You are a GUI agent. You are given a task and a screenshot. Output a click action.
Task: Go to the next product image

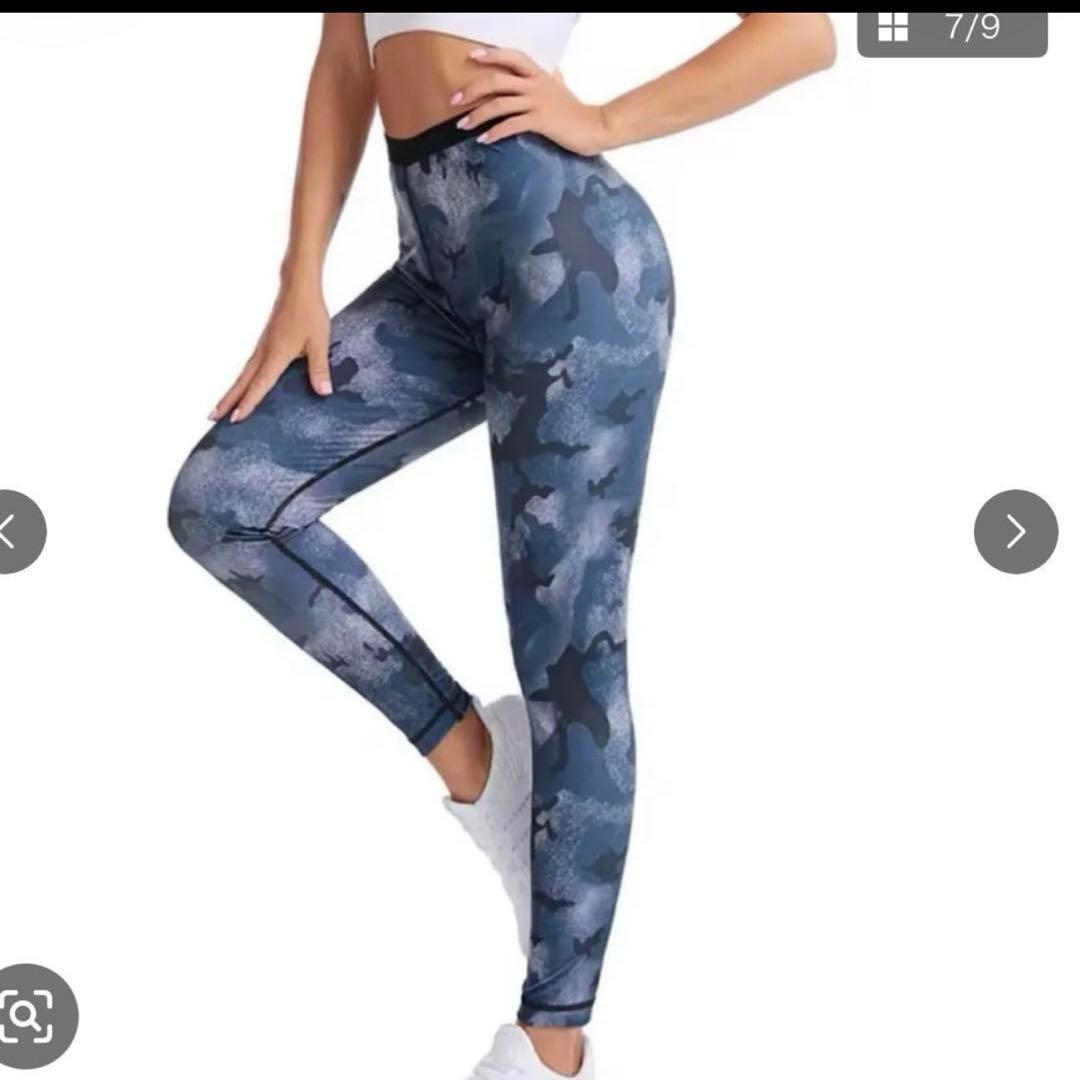(x=1015, y=531)
